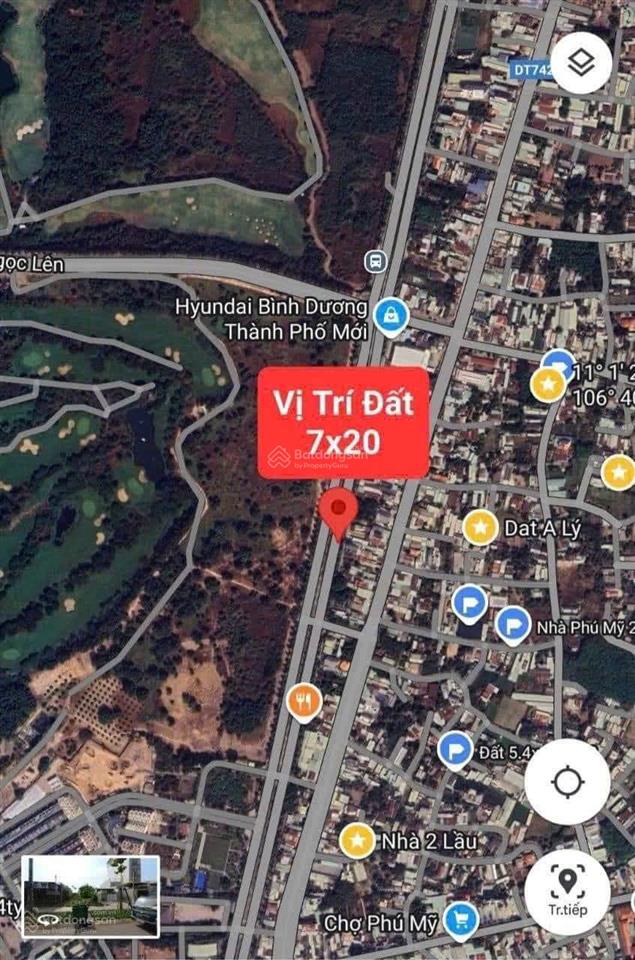This screenshot has height=960, width=635.
Task: Open the map layers selector
Action: click(x=581, y=63)
